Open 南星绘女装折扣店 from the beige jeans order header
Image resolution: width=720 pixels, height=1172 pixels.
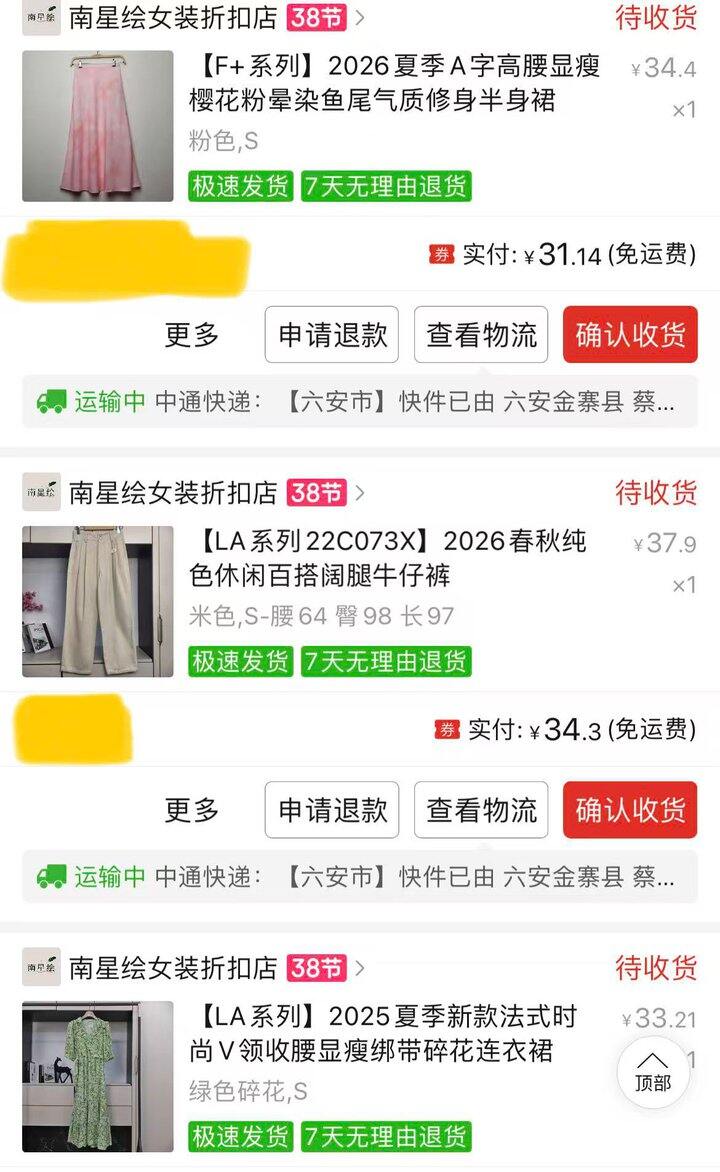point(172,492)
